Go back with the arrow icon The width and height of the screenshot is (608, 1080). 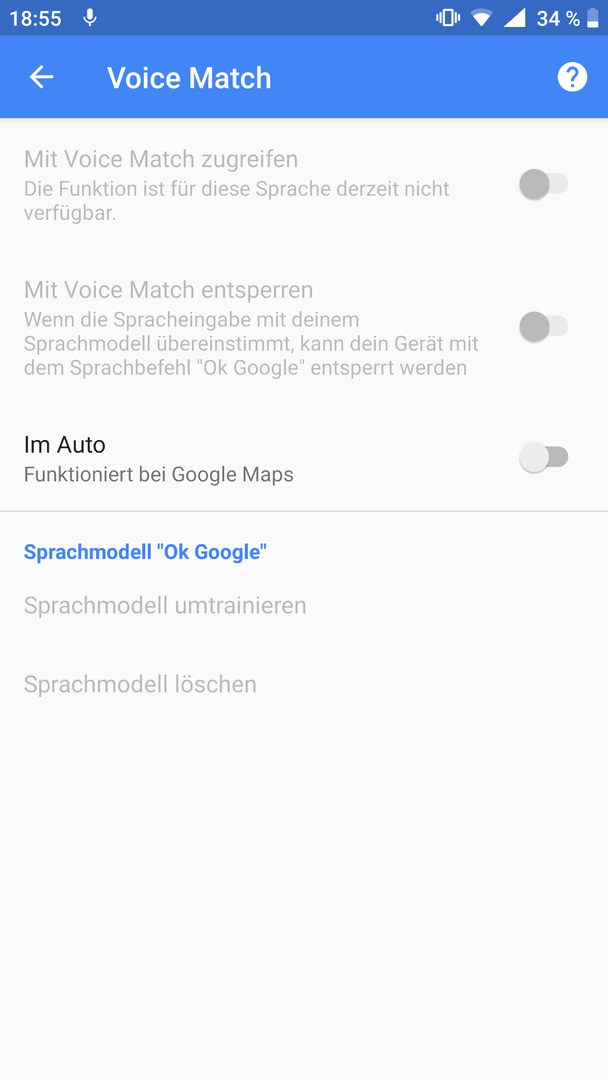(x=41, y=77)
